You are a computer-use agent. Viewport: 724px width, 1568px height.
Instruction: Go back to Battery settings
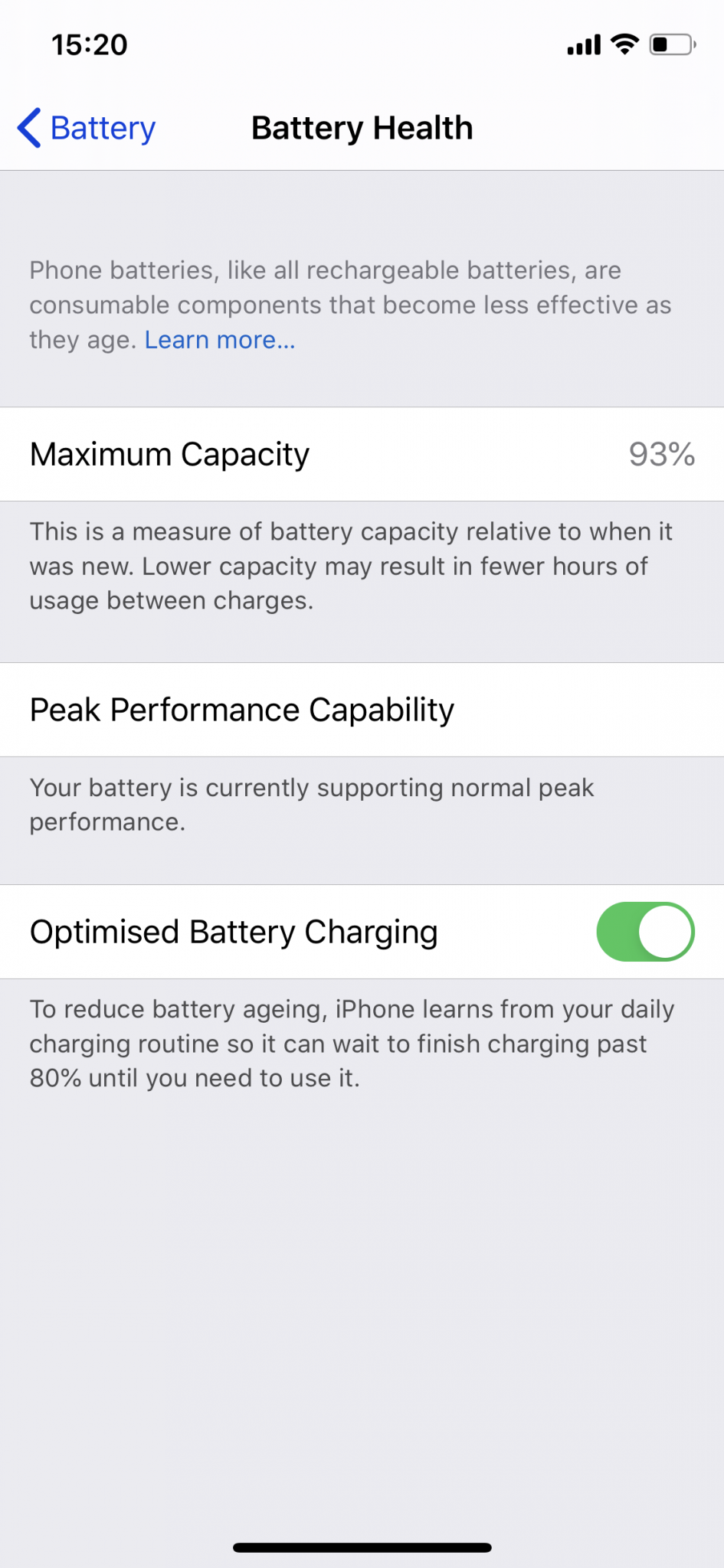pos(87,128)
